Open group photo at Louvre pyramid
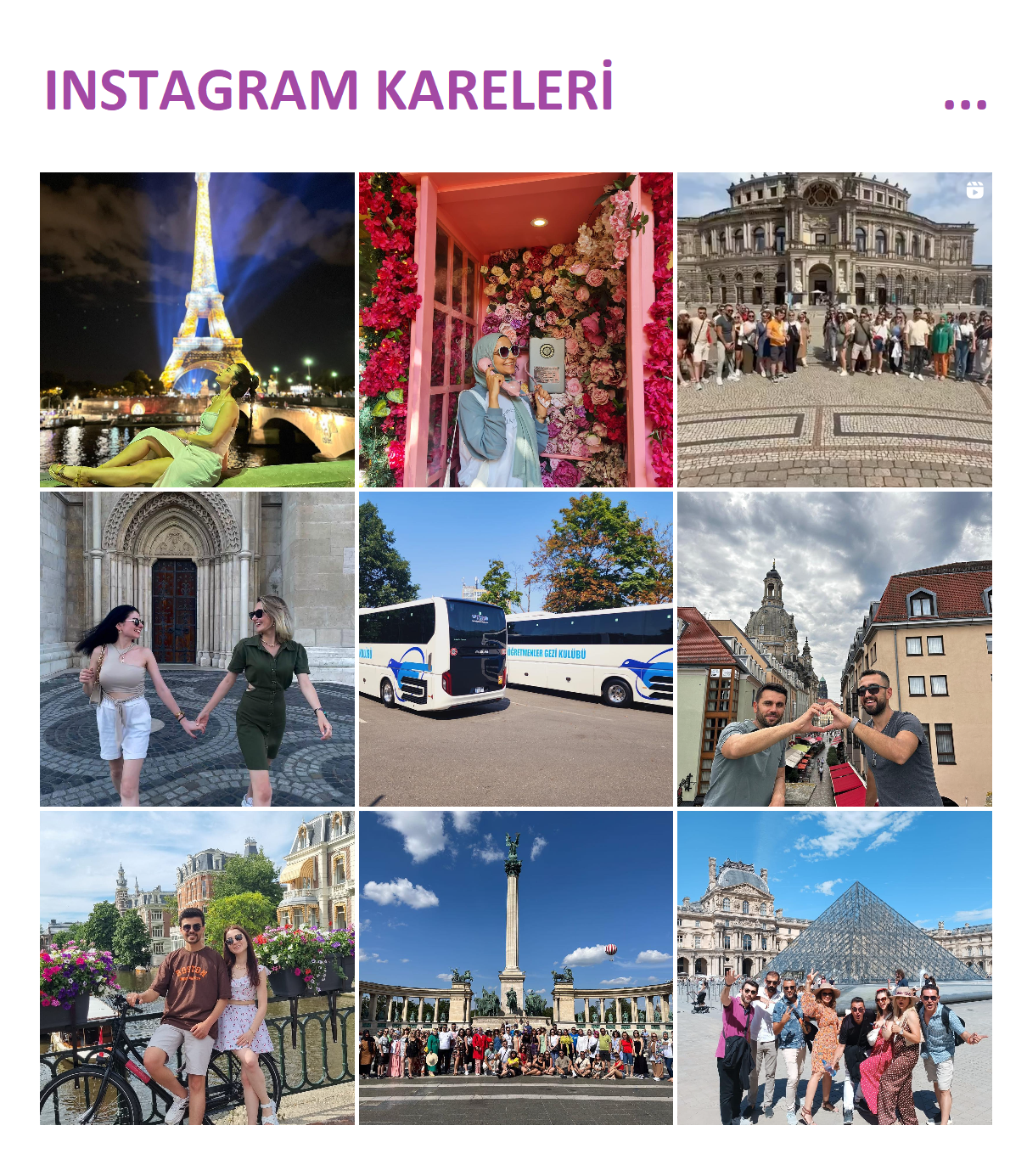Screen dimensions: 1027x1176 click(834, 967)
